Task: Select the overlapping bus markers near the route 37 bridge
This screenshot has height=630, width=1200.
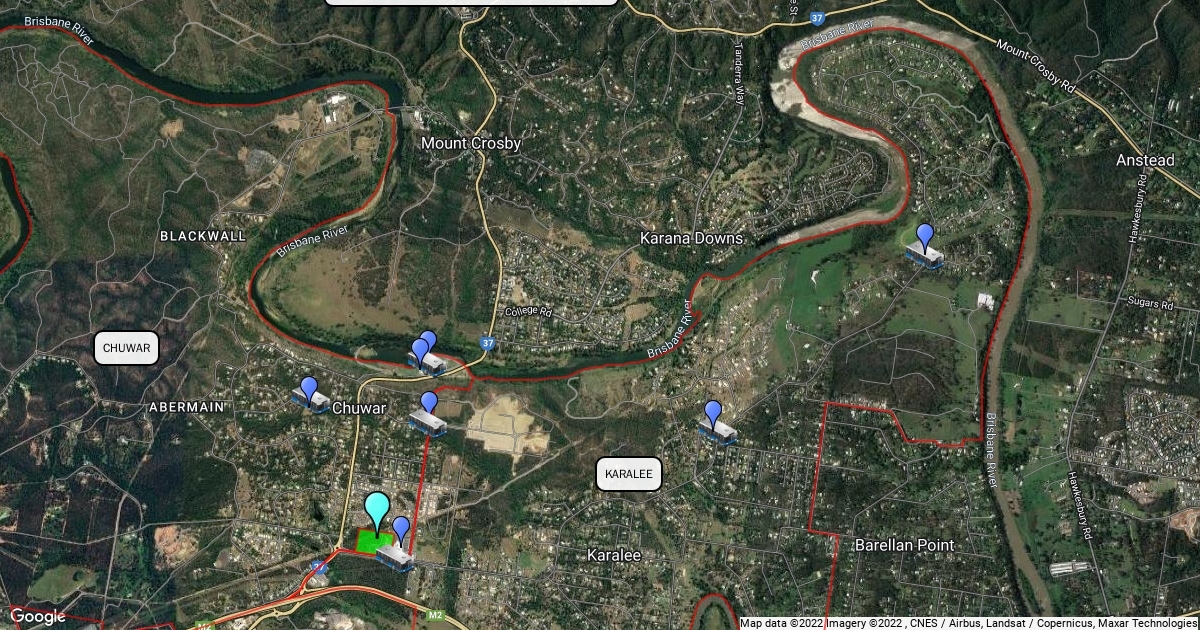Action: tap(425, 356)
